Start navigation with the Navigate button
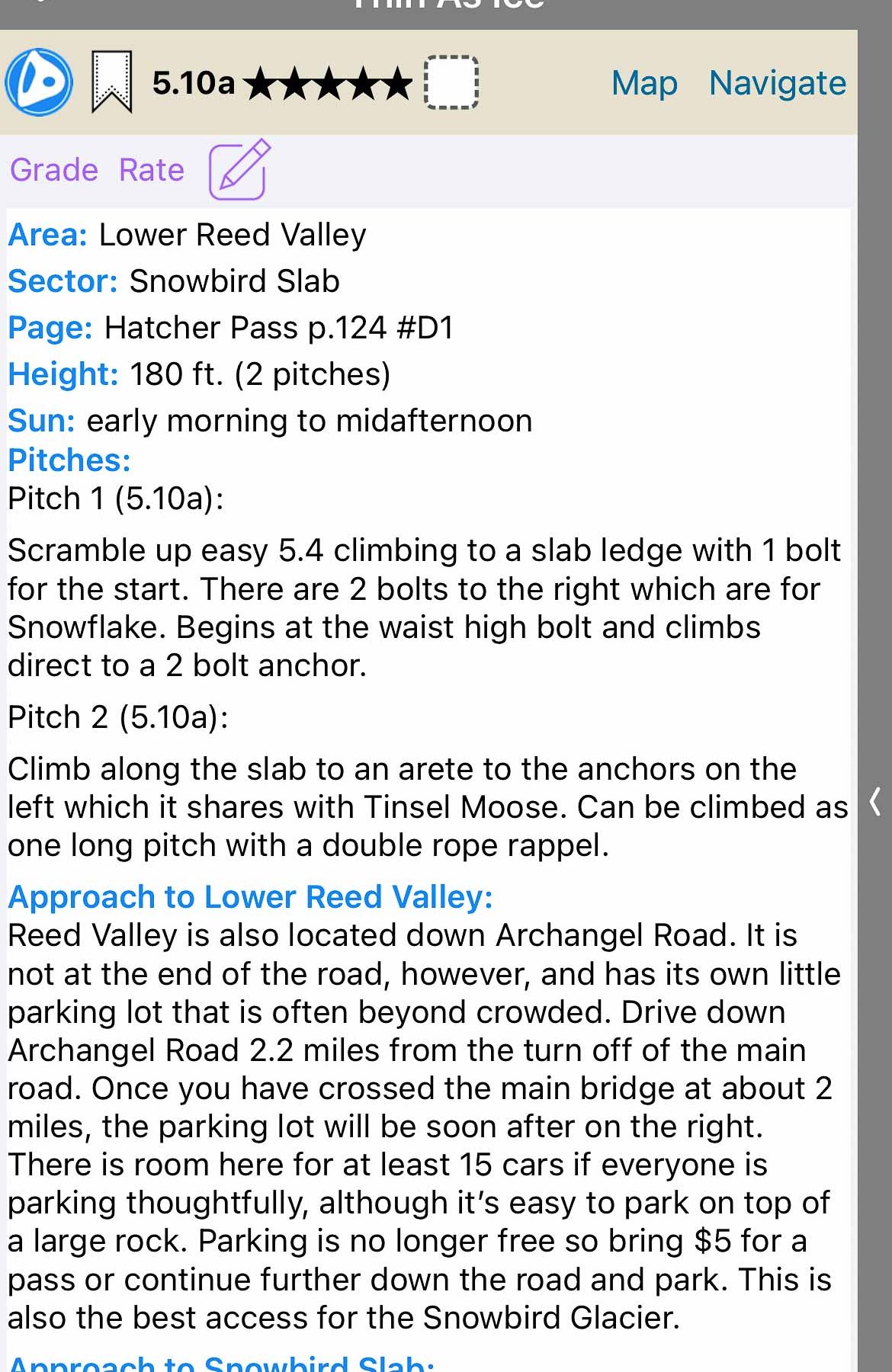The width and height of the screenshot is (892, 1372). [777, 83]
